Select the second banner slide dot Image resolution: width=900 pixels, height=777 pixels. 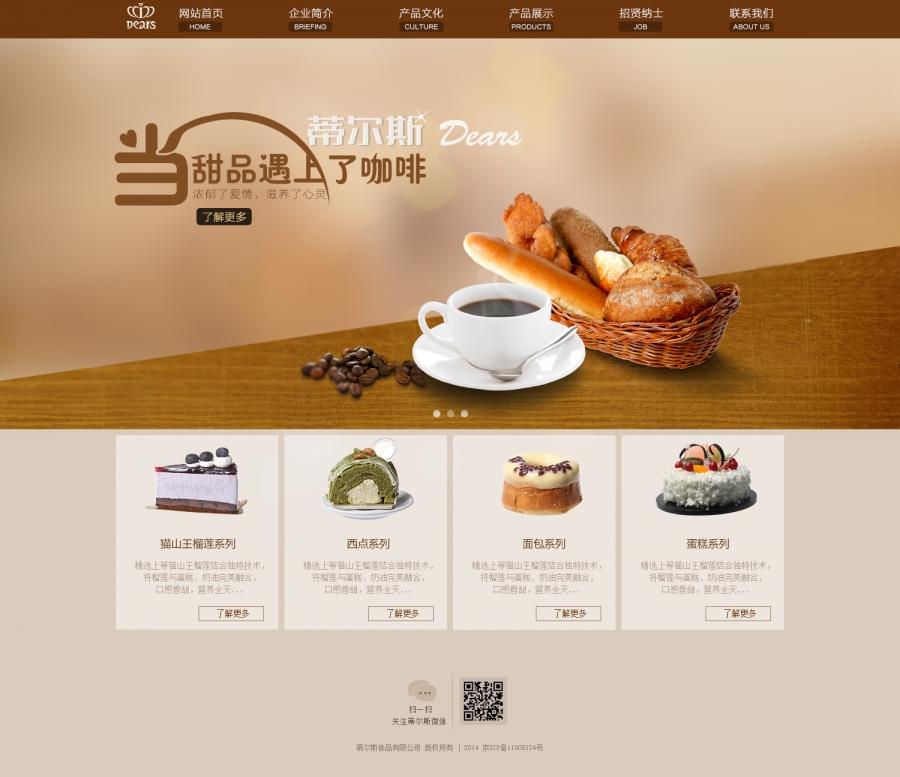[x=451, y=413]
